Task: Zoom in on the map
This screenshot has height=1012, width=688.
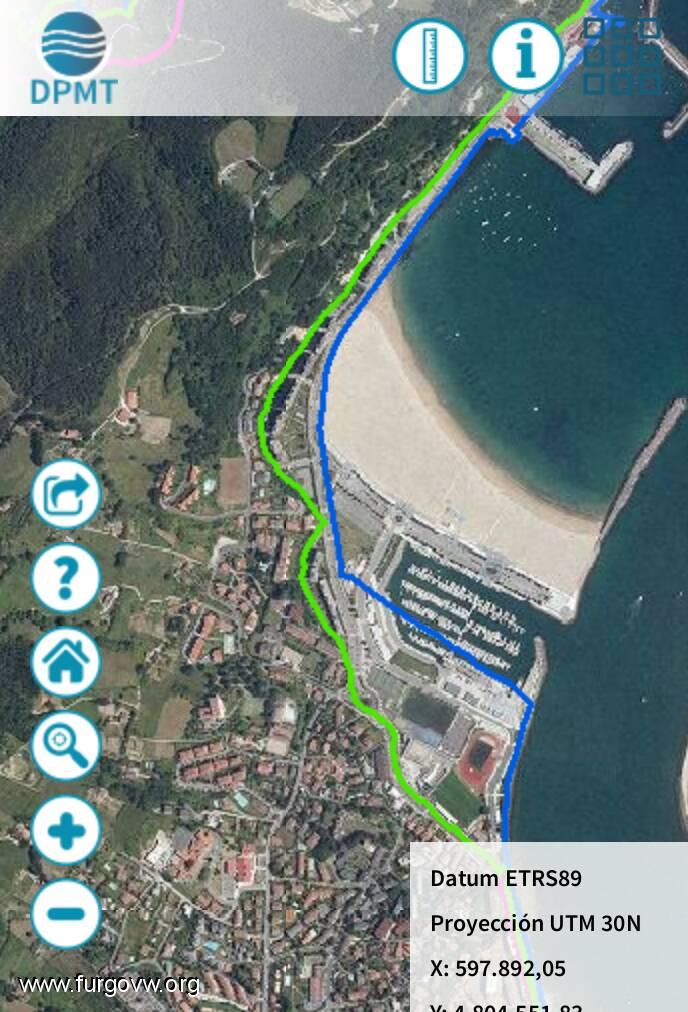Action: click(x=67, y=830)
